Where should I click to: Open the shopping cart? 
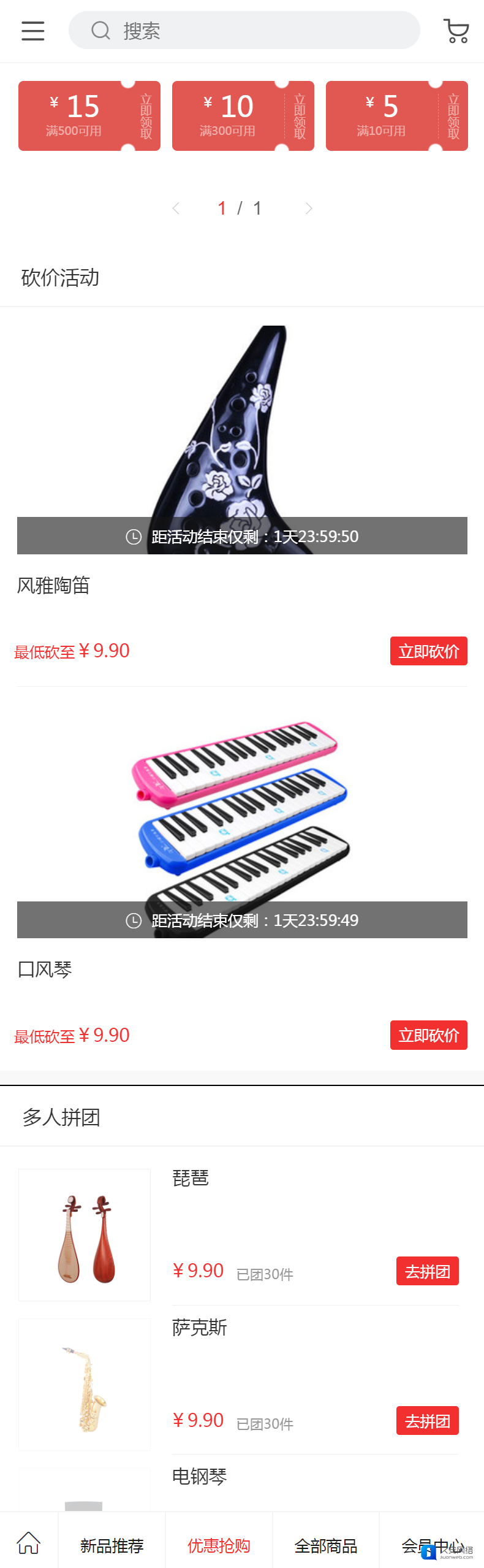[x=456, y=31]
